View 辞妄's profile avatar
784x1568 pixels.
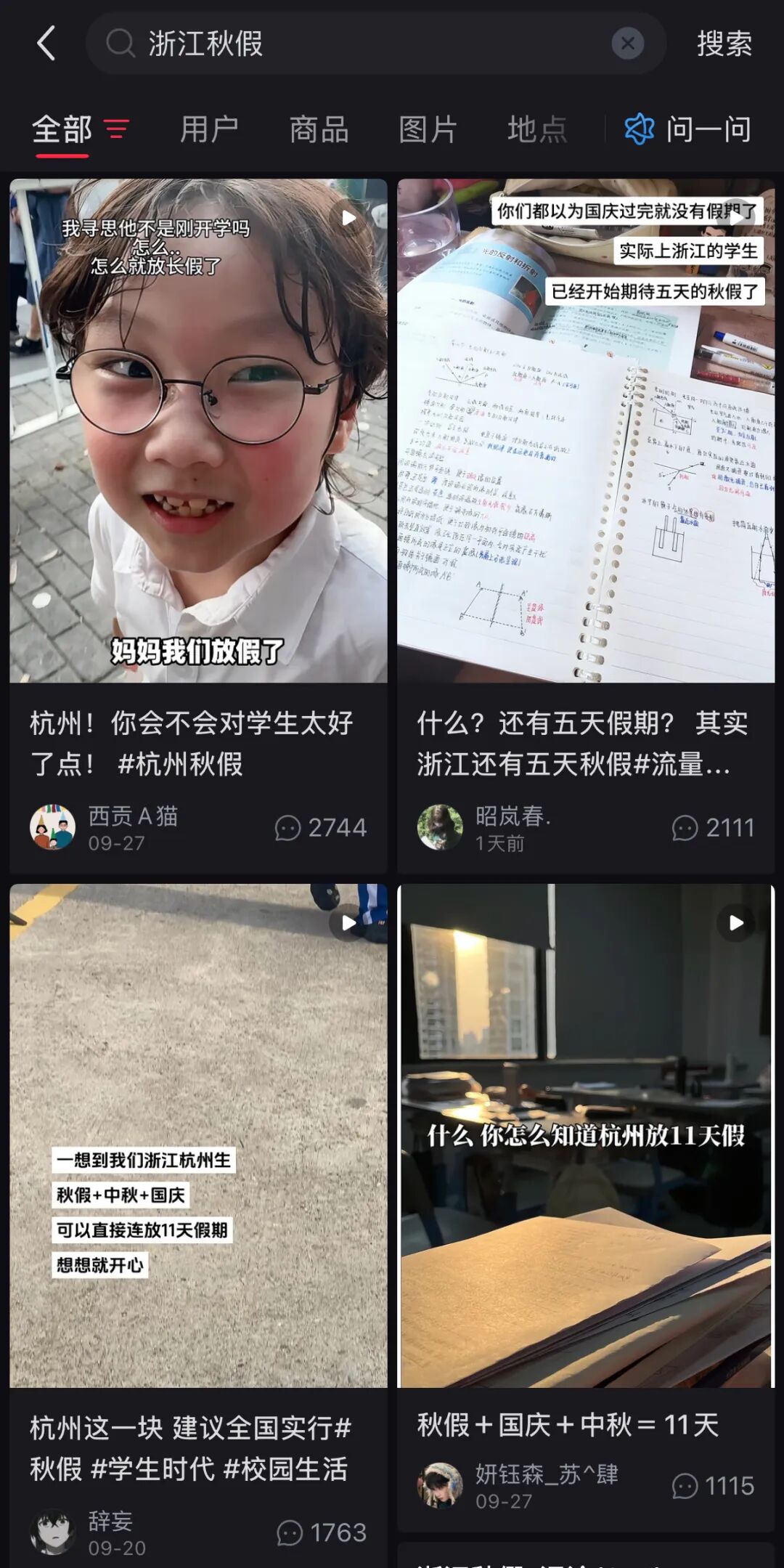[52, 1532]
